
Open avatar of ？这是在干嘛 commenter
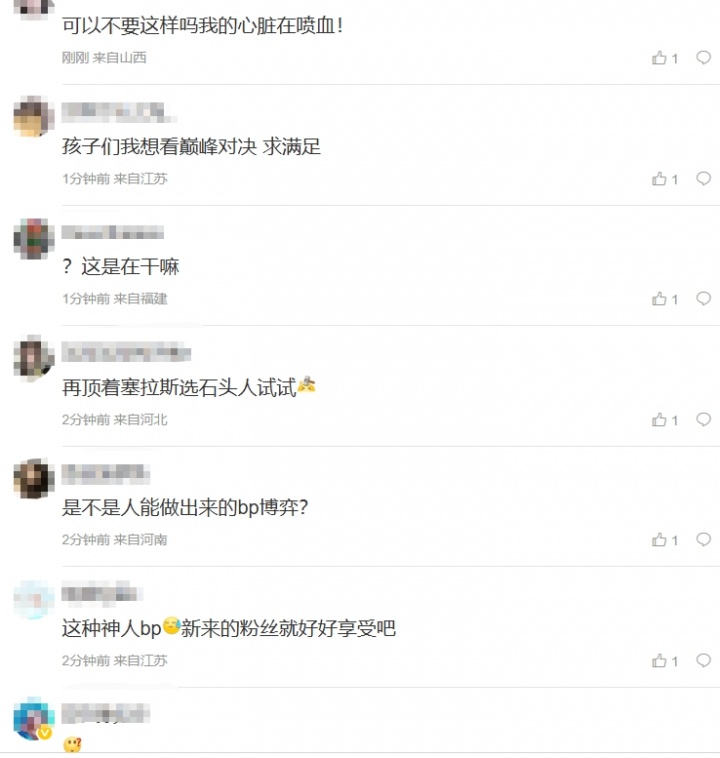33,238
